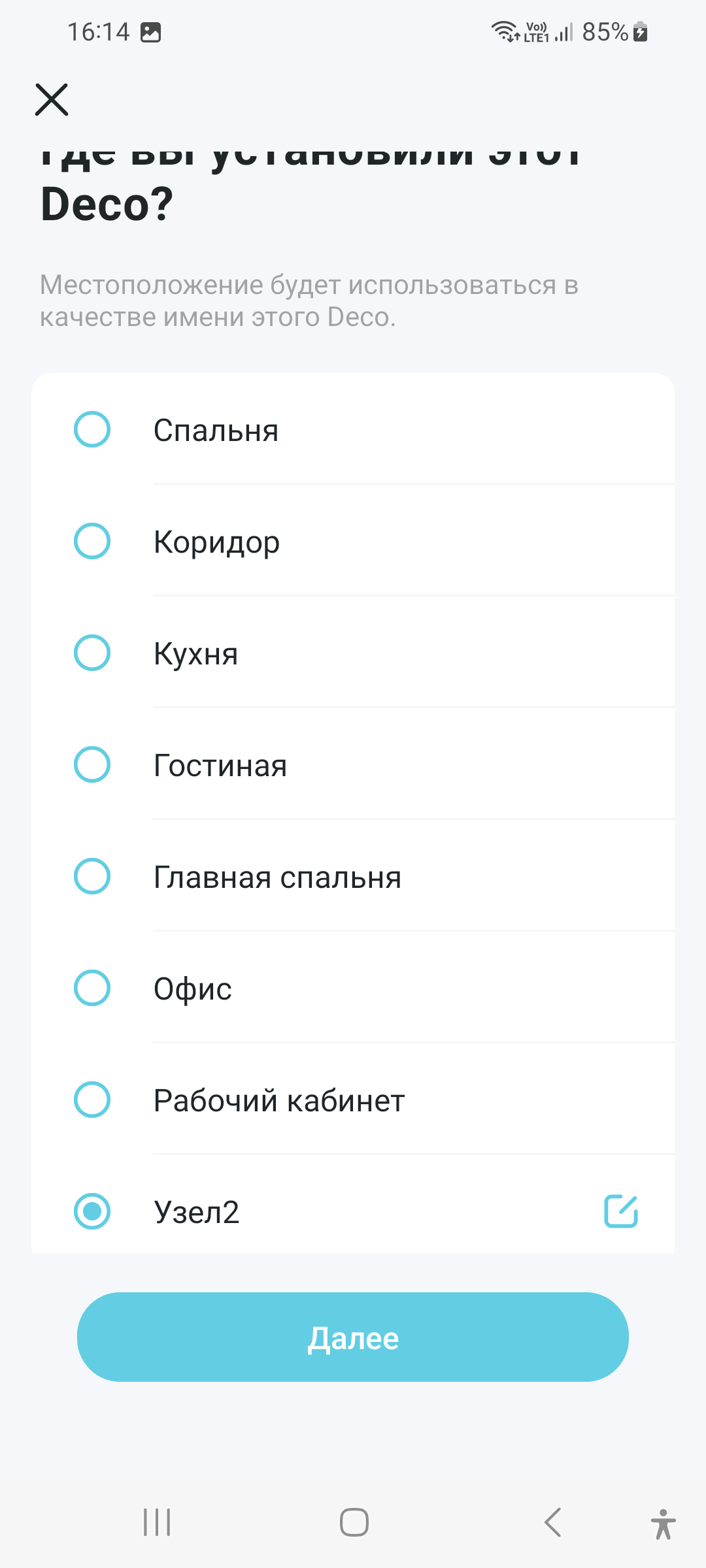Select Спальня as the Deco location
Image resolution: width=706 pixels, height=1568 pixels.
point(92,430)
